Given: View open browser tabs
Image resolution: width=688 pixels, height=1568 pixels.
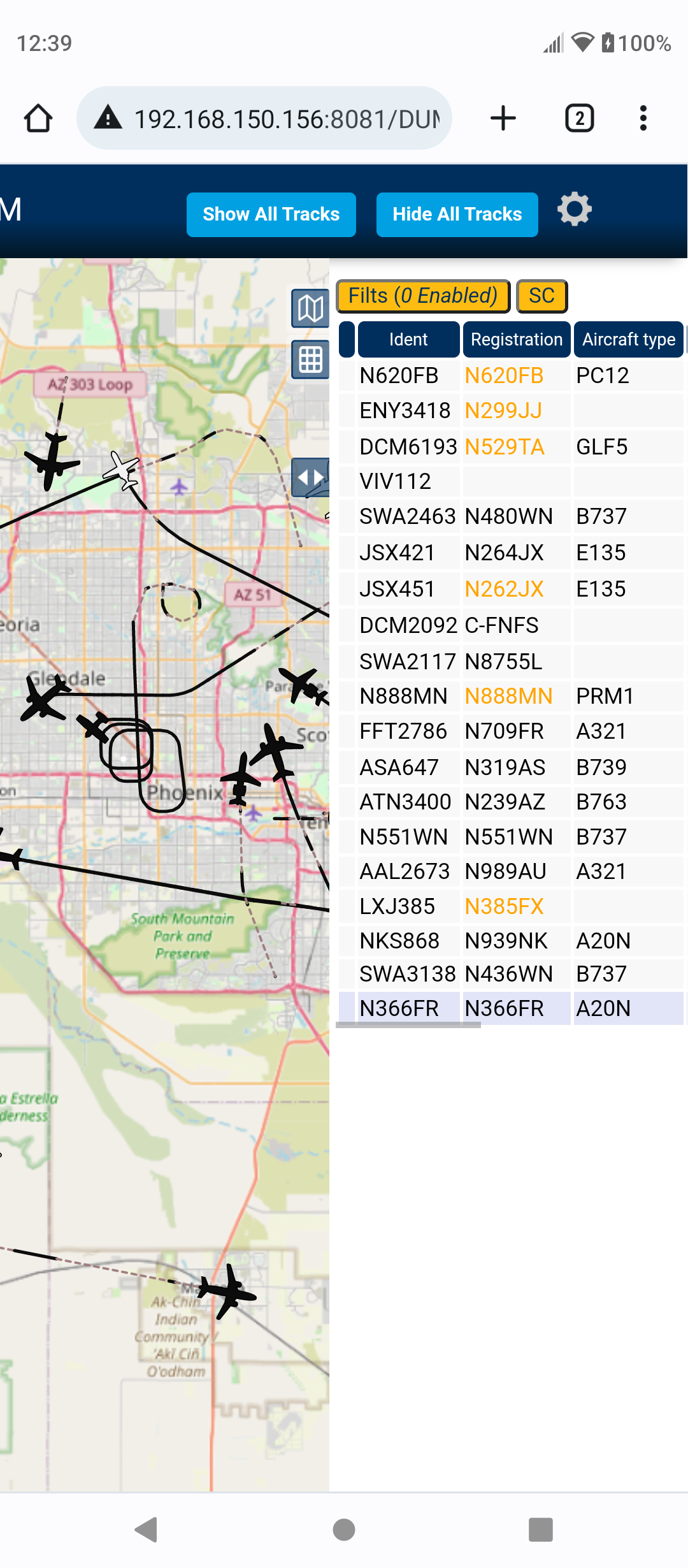Looking at the screenshot, I should pos(580,118).
